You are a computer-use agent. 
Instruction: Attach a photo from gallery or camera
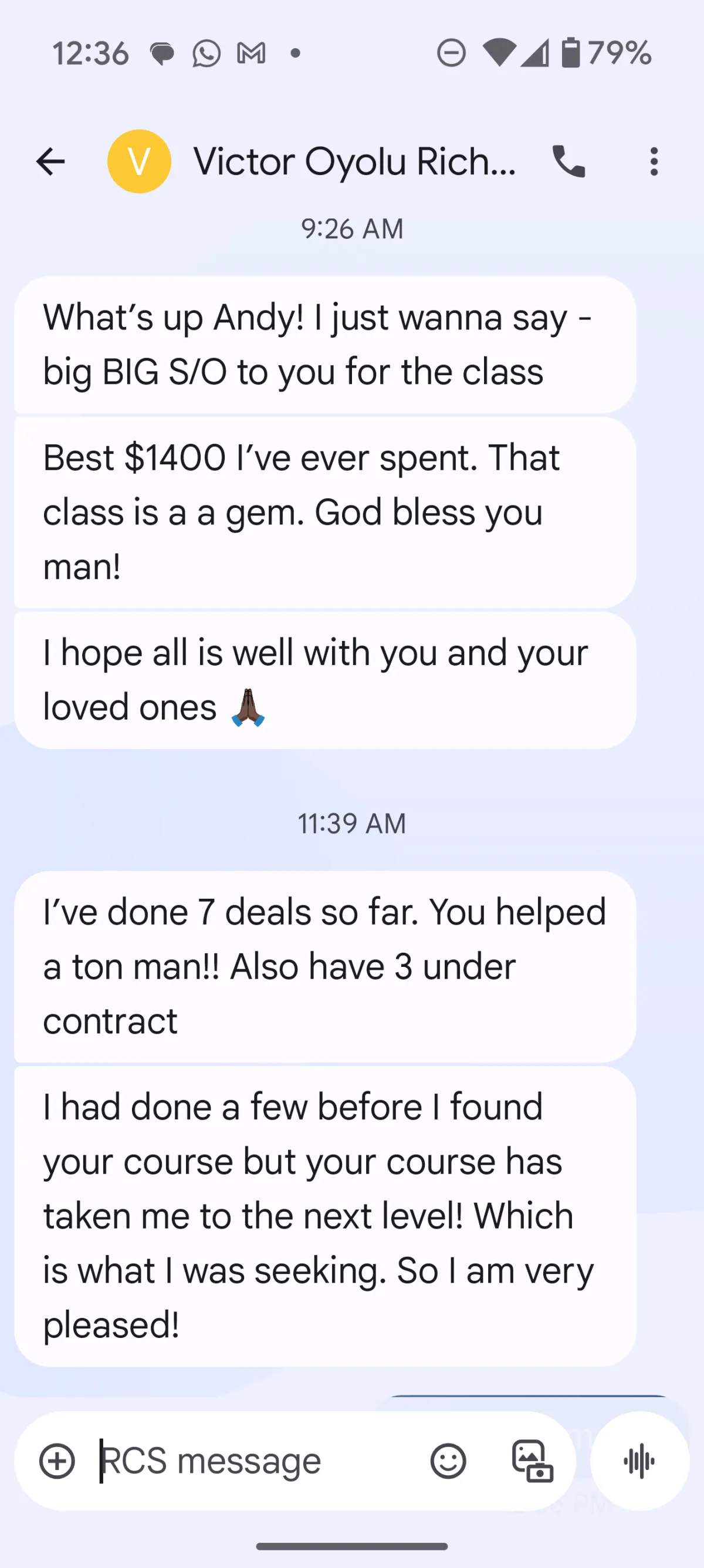click(x=532, y=1461)
